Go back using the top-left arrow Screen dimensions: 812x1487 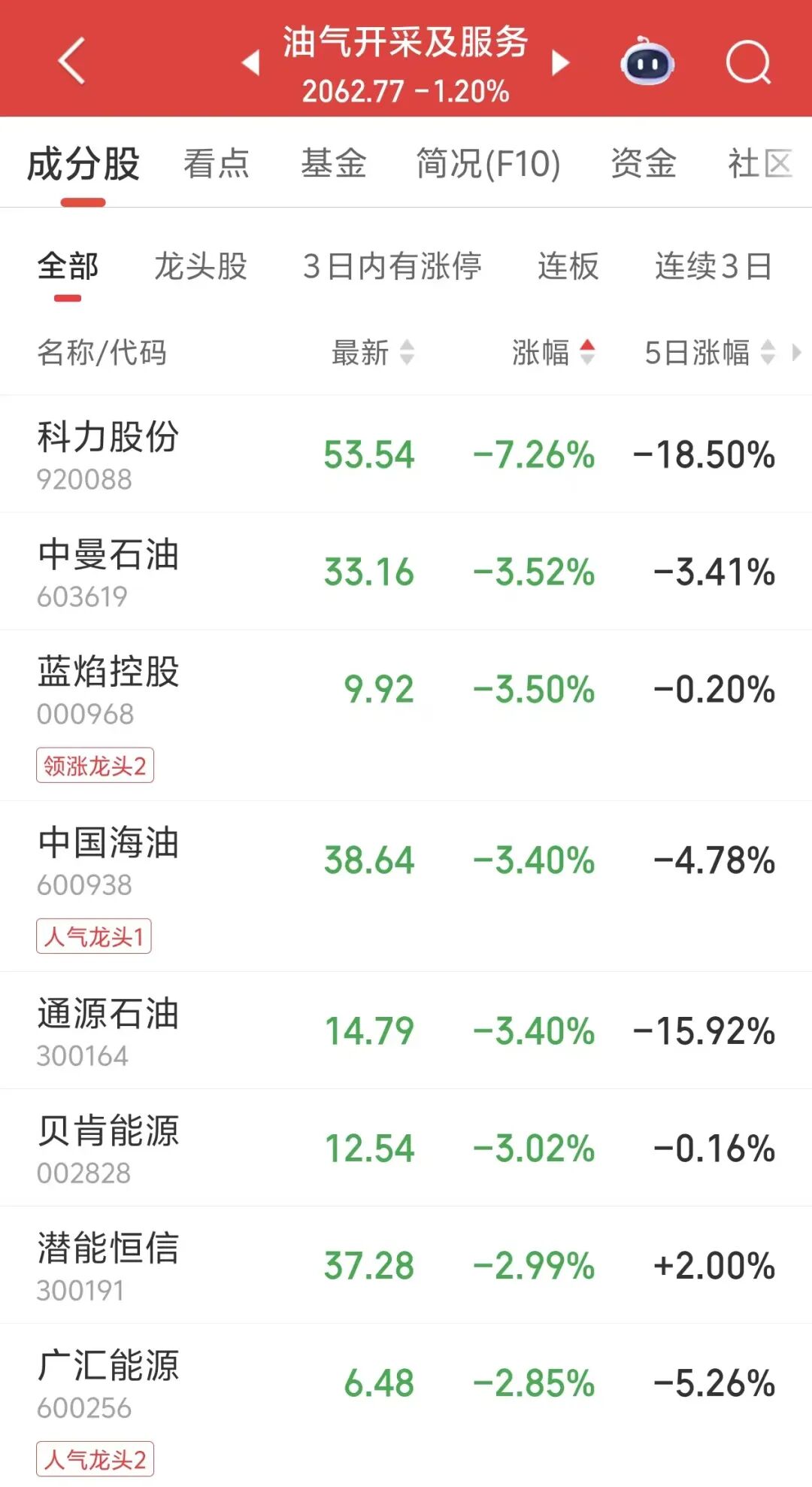pos(72,61)
